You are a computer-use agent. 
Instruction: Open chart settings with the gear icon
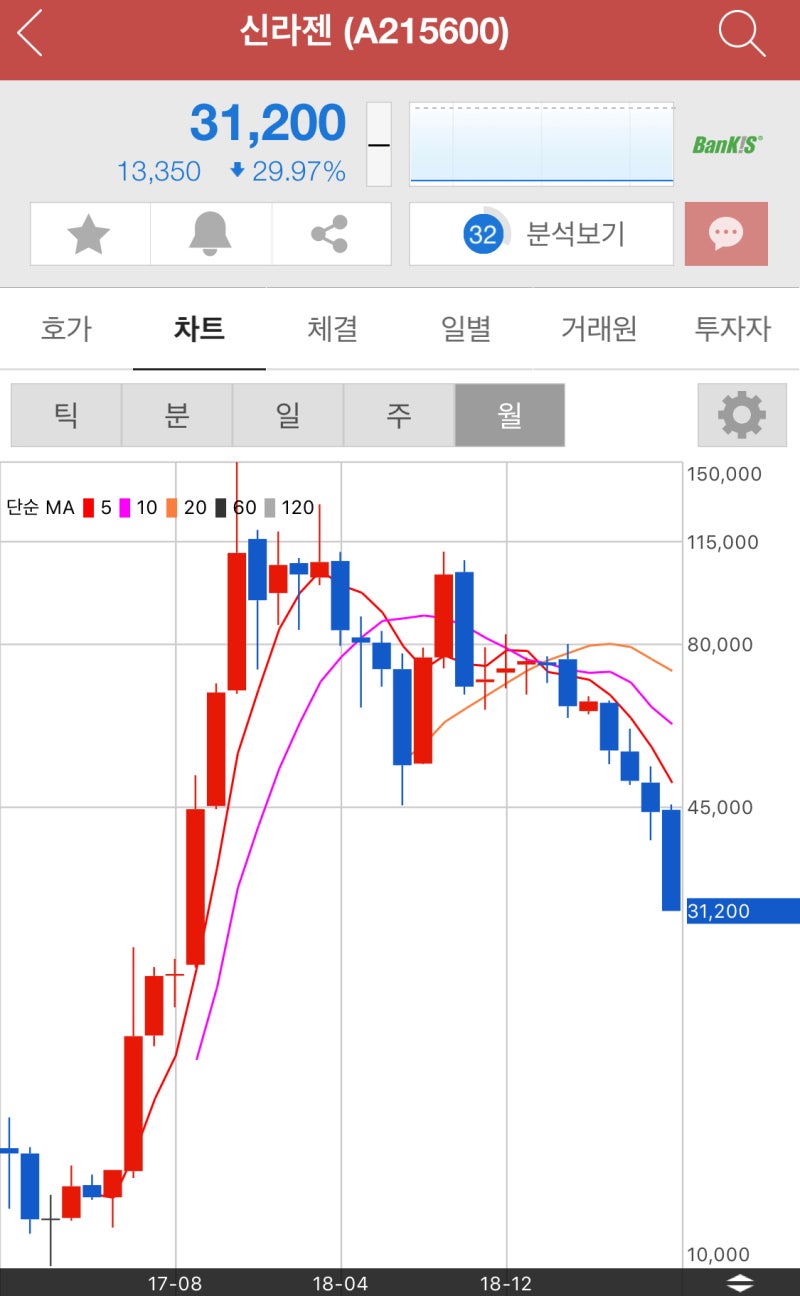pos(740,415)
